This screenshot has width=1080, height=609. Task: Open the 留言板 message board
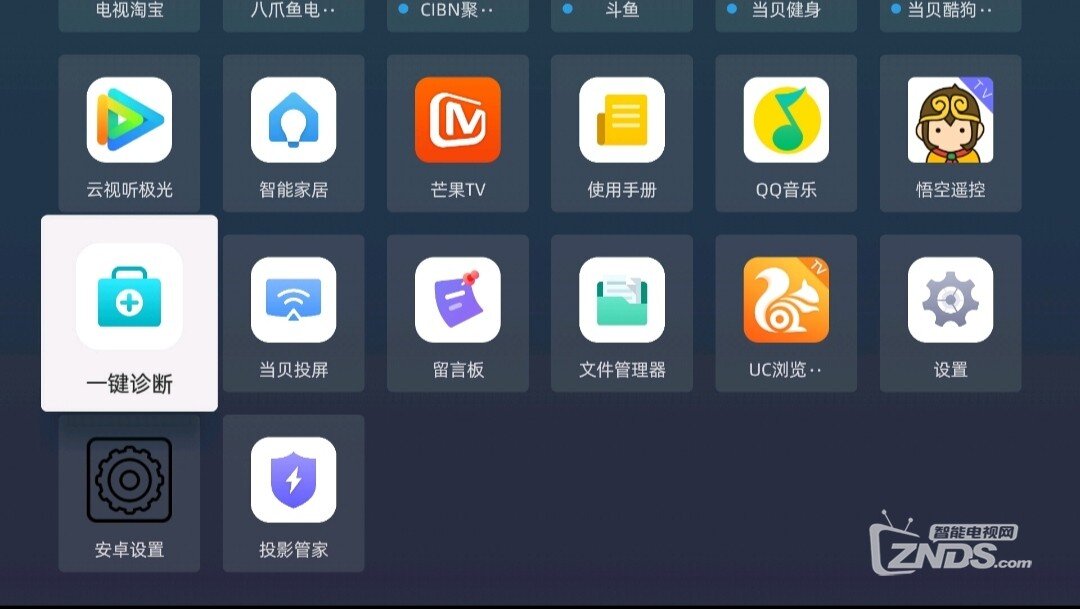457,312
